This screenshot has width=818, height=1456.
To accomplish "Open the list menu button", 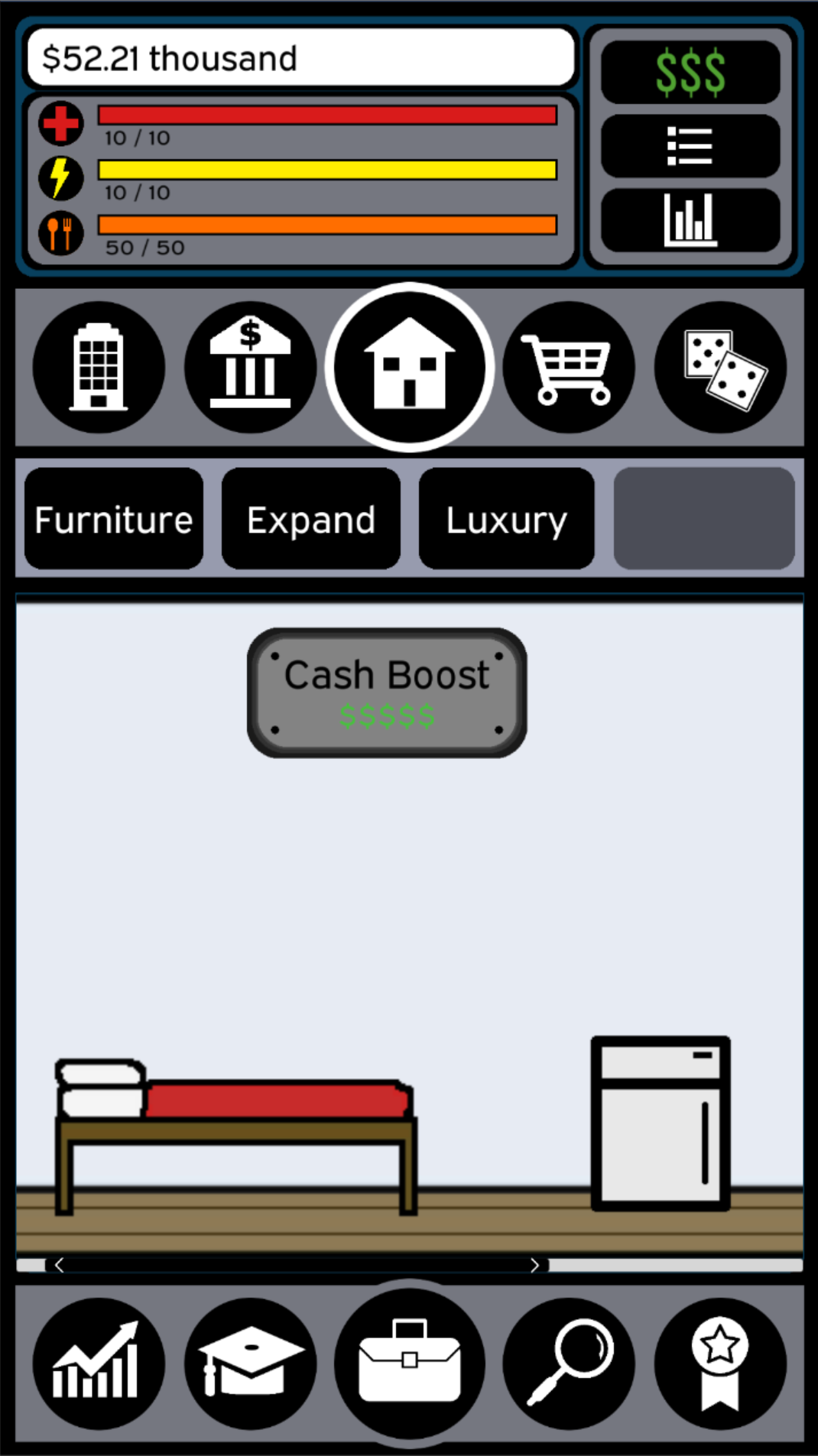I will 690,146.
